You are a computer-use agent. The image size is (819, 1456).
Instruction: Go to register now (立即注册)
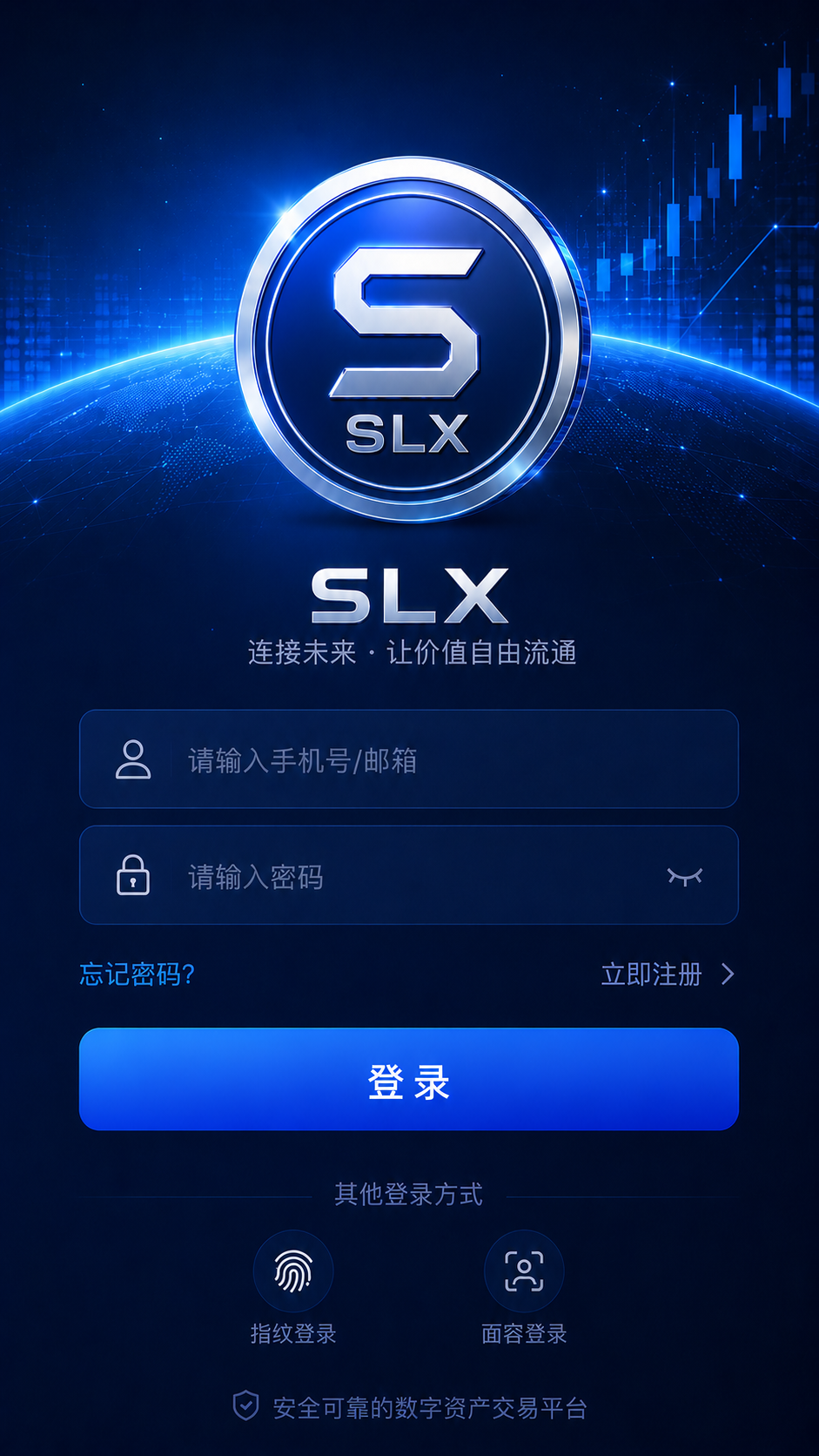click(x=668, y=974)
